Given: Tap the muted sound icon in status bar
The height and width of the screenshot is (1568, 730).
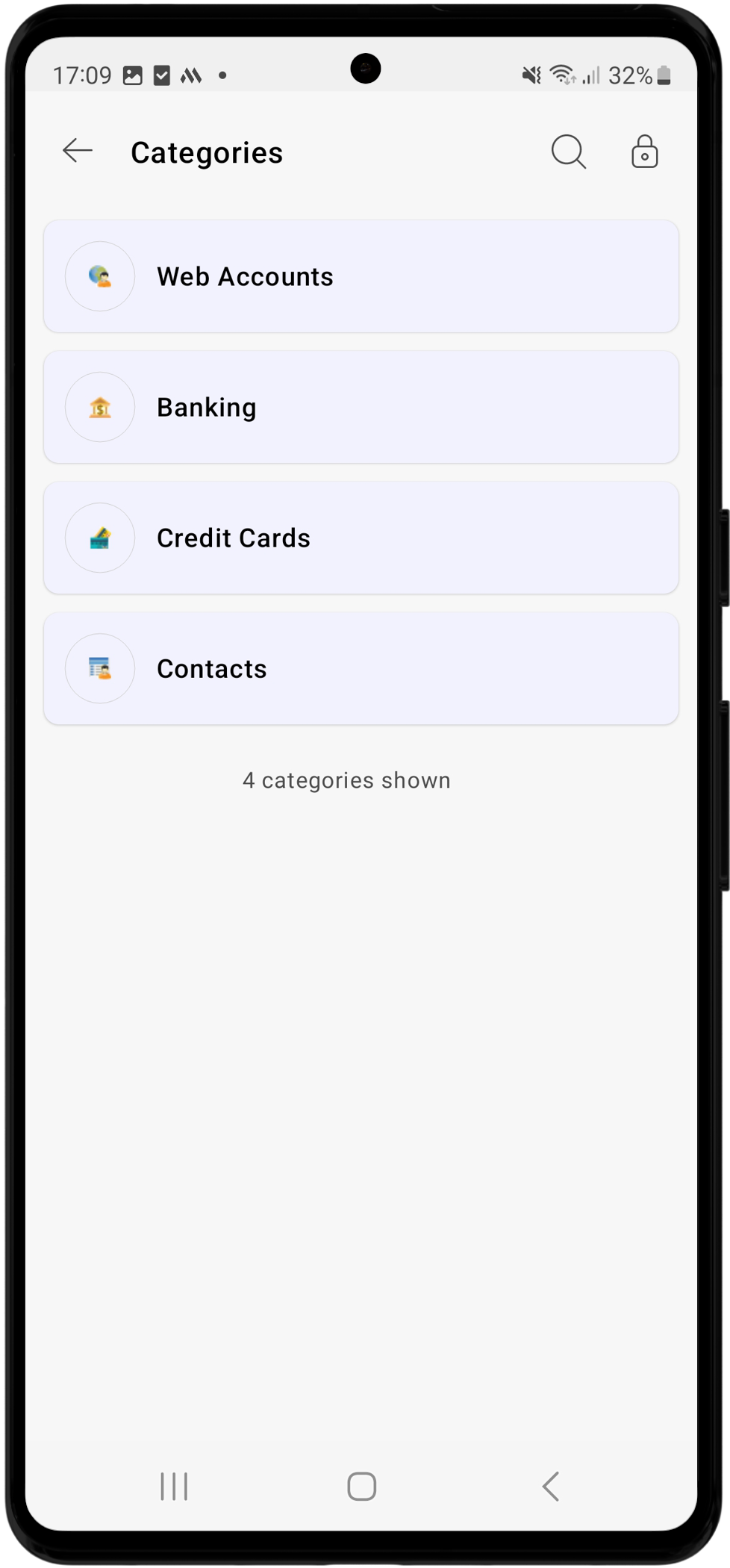Looking at the screenshot, I should coord(531,74).
